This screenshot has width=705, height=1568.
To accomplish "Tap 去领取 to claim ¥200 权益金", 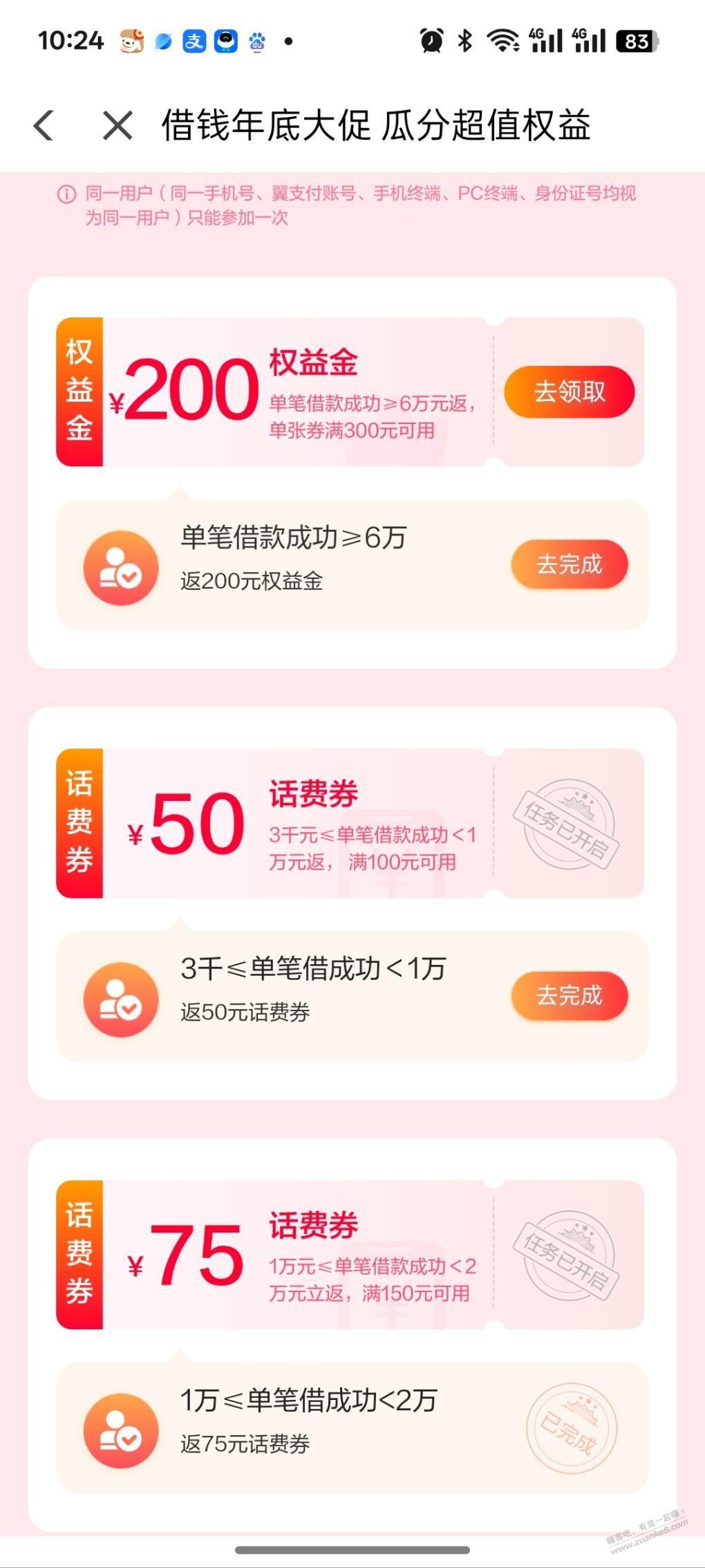I will click(x=568, y=391).
